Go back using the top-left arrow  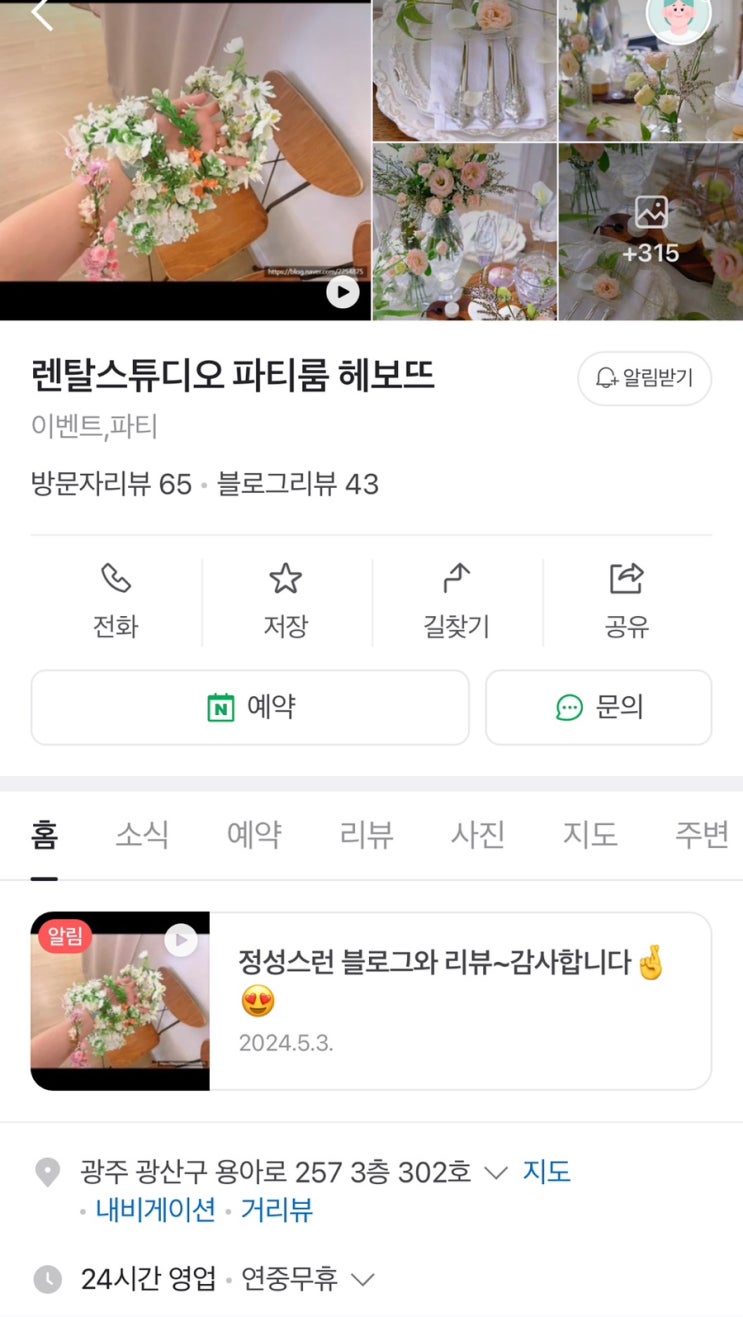click(x=41, y=14)
